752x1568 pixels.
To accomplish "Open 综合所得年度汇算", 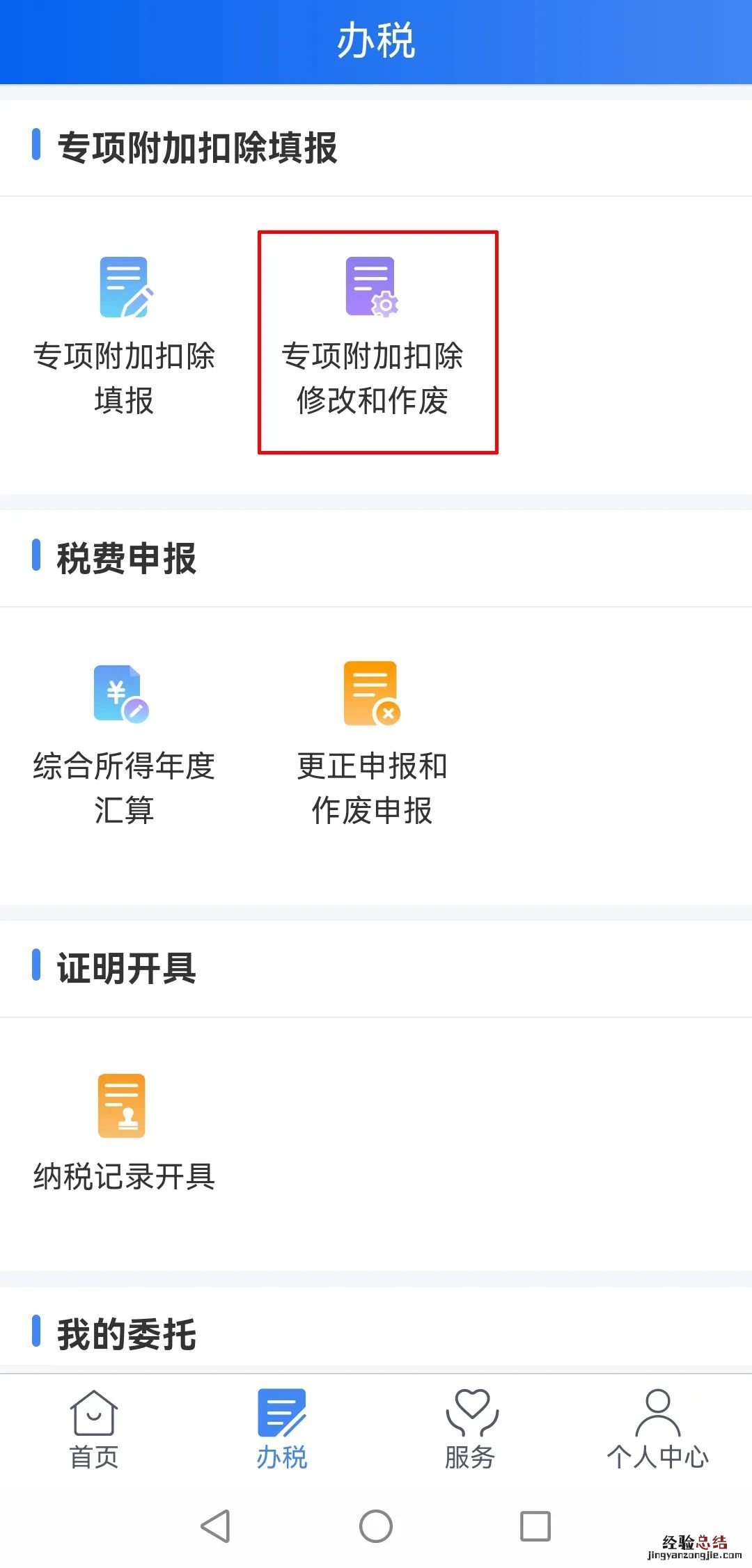I will pos(123,743).
